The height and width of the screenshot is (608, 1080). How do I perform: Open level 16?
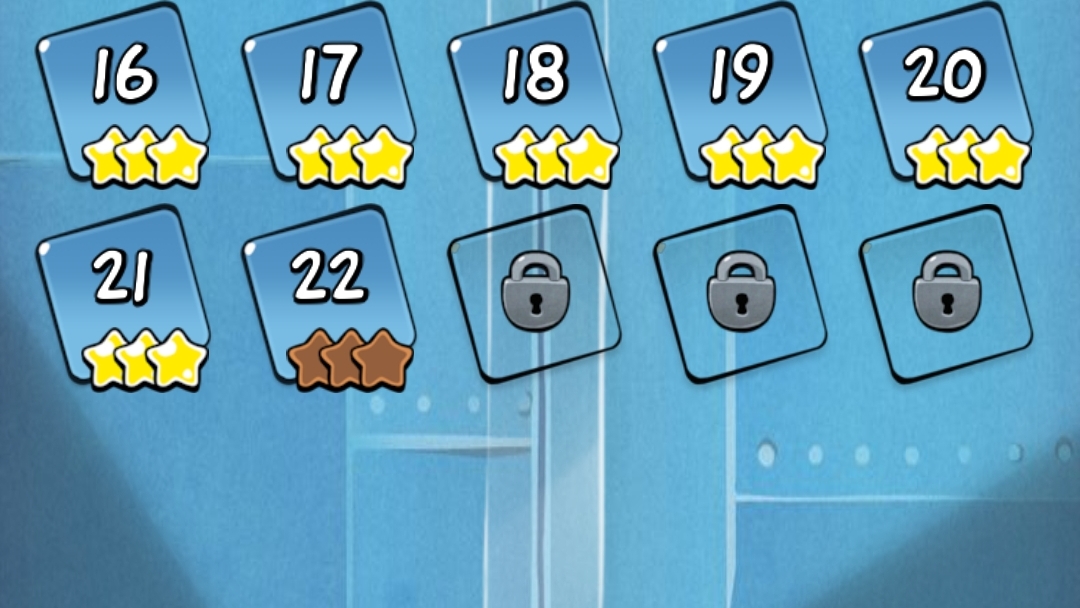122,95
